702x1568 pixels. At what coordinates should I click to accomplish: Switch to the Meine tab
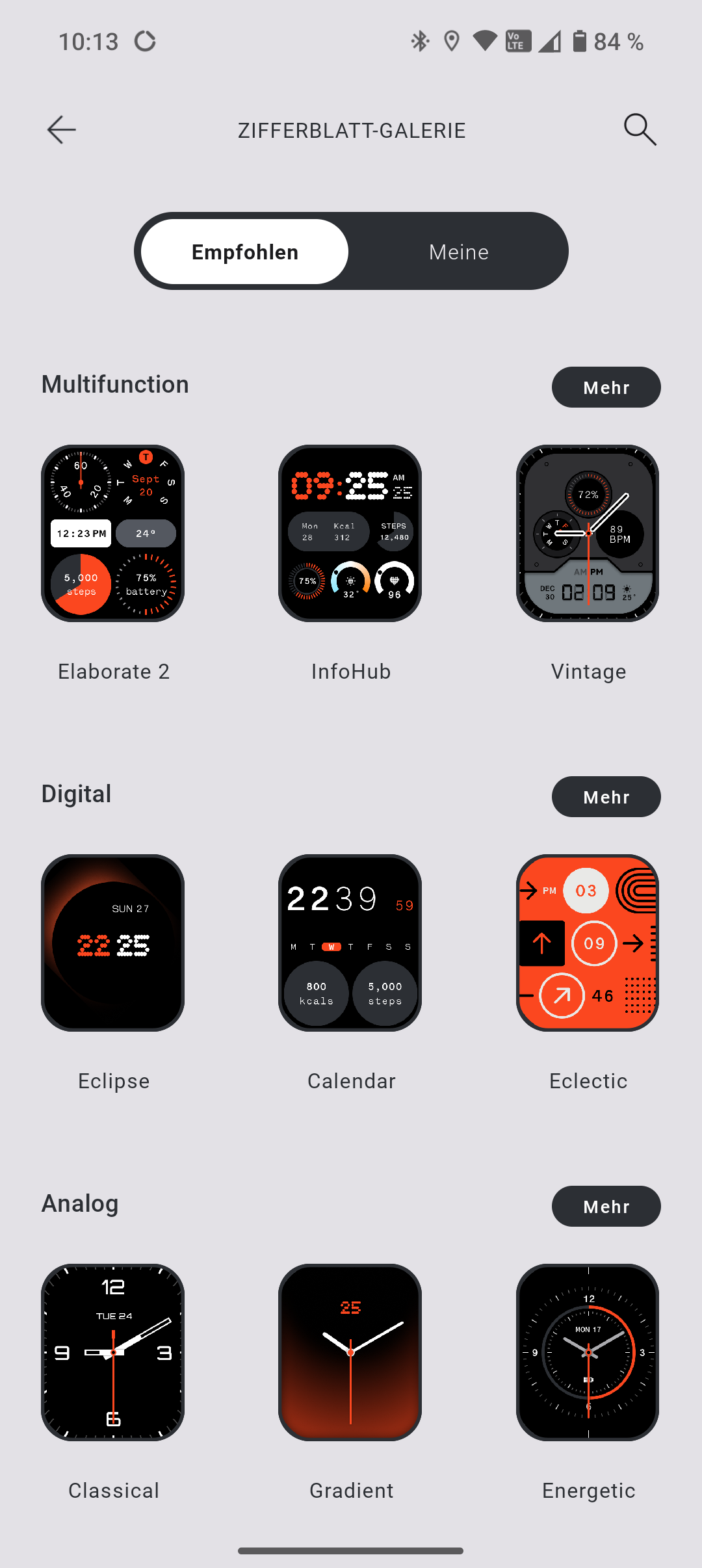pos(458,252)
